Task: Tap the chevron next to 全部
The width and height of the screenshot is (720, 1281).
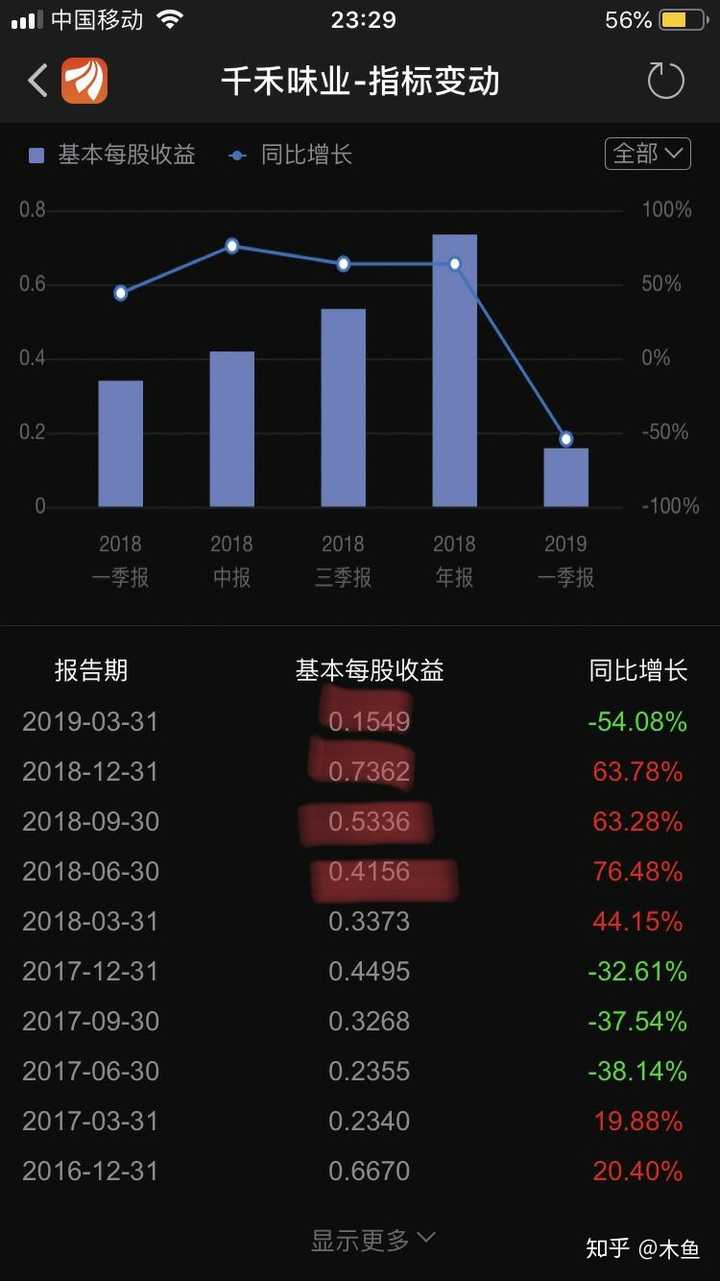Action: click(674, 154)
